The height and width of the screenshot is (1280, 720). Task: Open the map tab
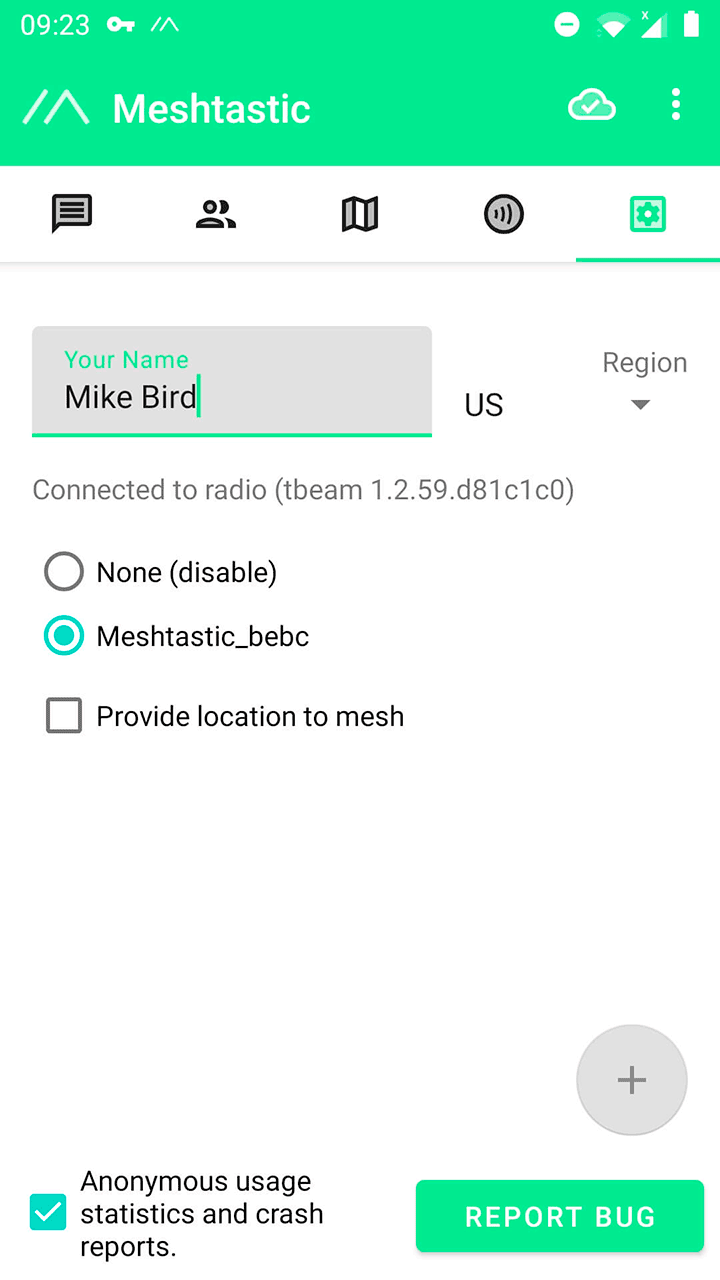tap(360, 214)
